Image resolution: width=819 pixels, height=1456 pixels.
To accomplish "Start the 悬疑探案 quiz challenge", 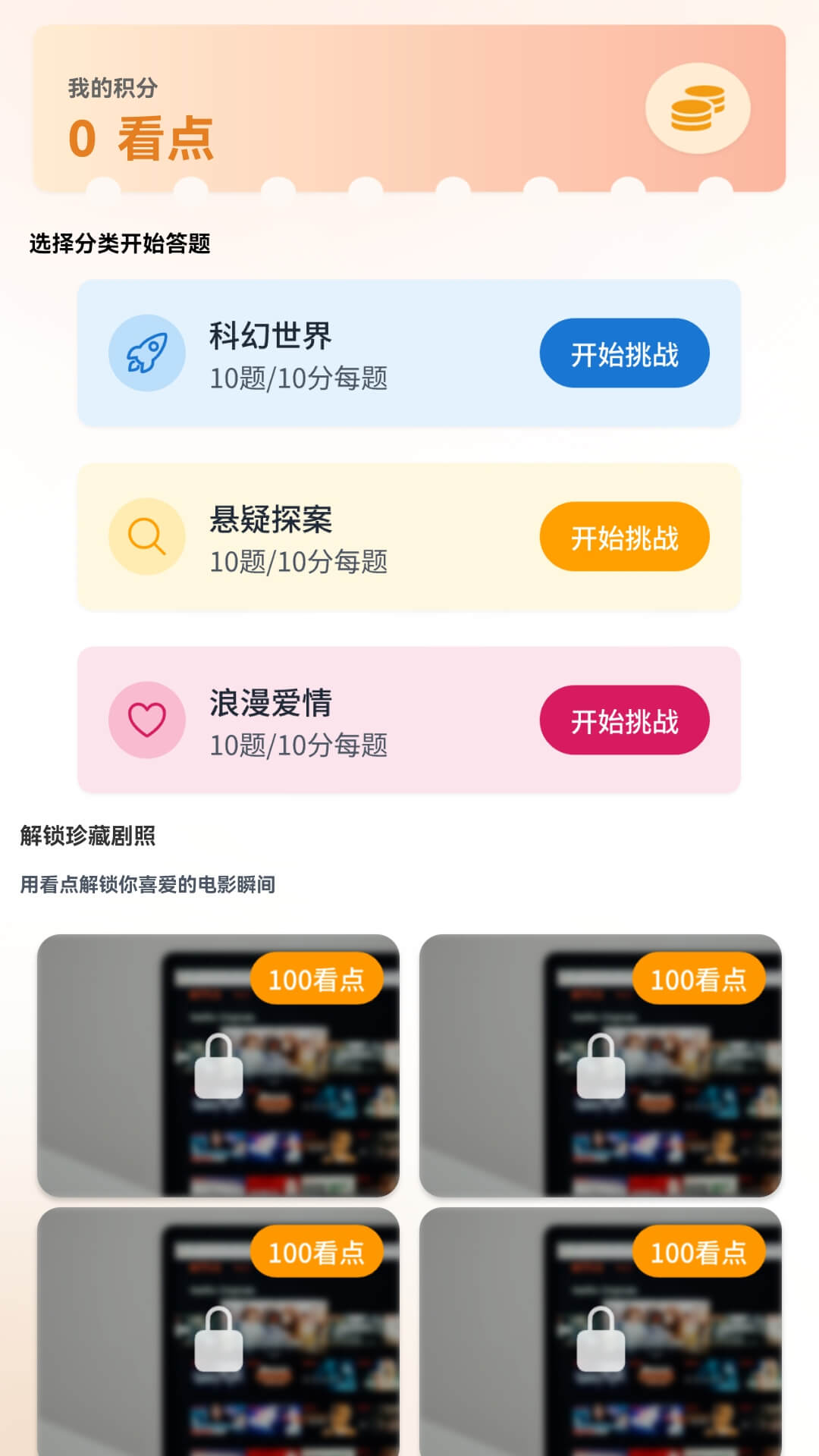I will 624,536.
